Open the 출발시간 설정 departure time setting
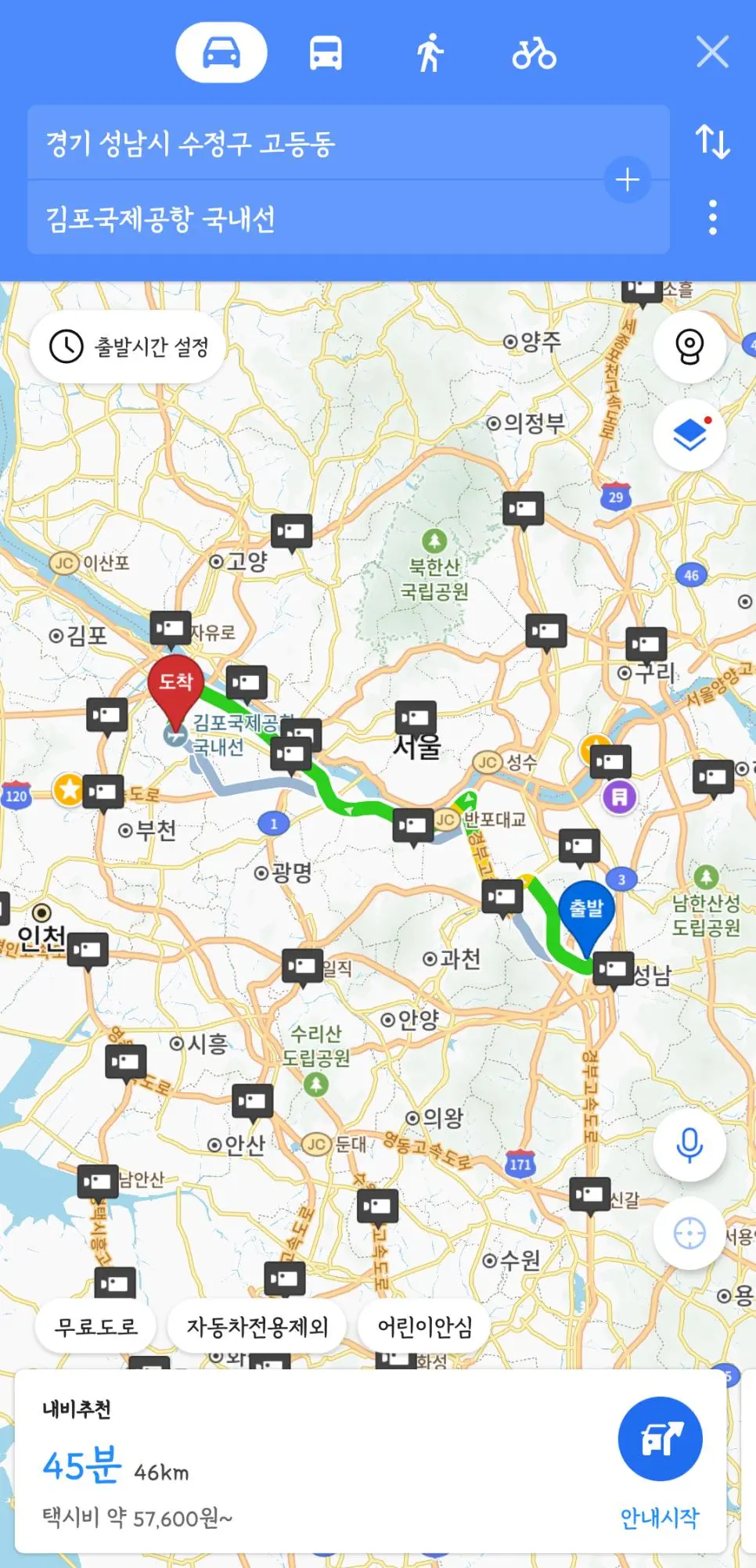The width and height of the screenshot is (756, 1568). point(128,347)
